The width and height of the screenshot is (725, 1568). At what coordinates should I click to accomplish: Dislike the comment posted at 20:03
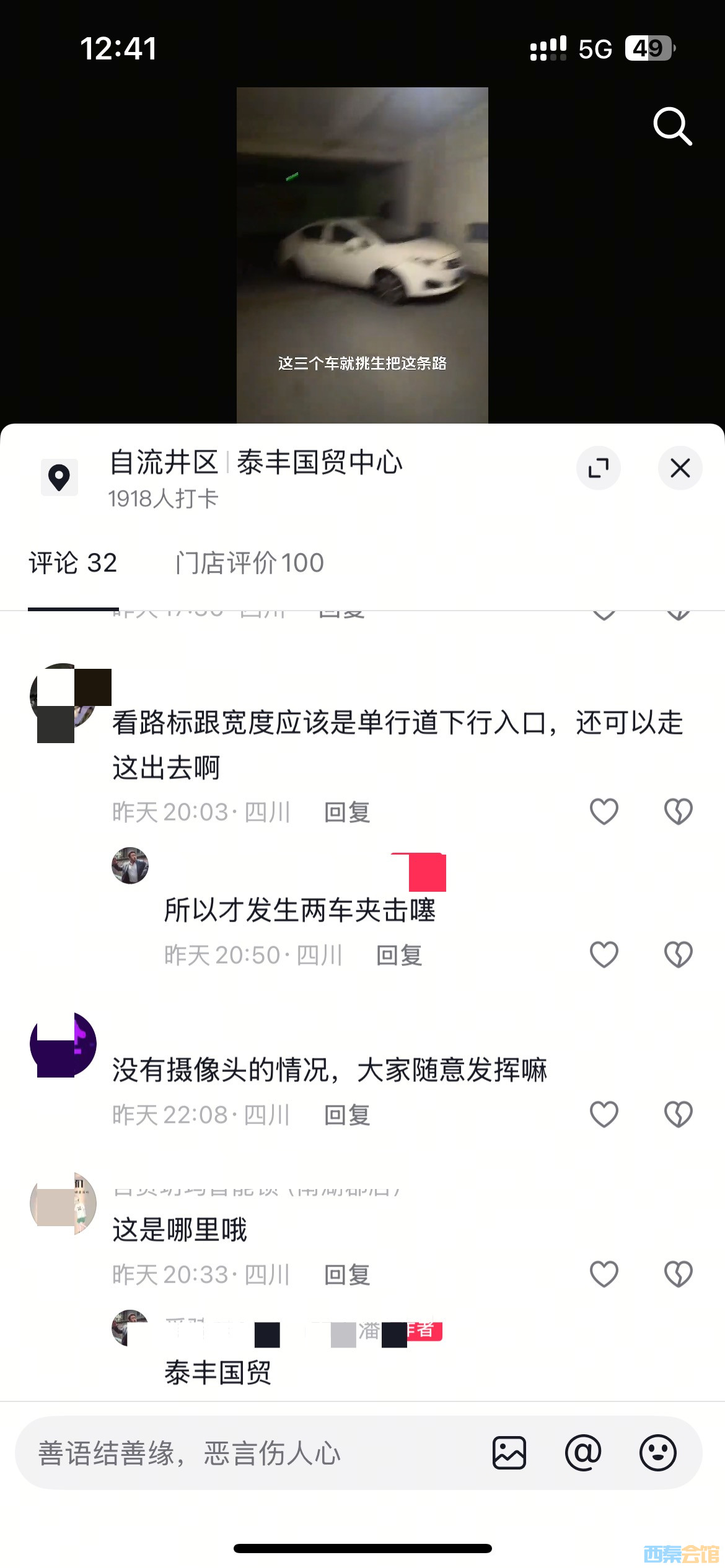tap(678, 812)
